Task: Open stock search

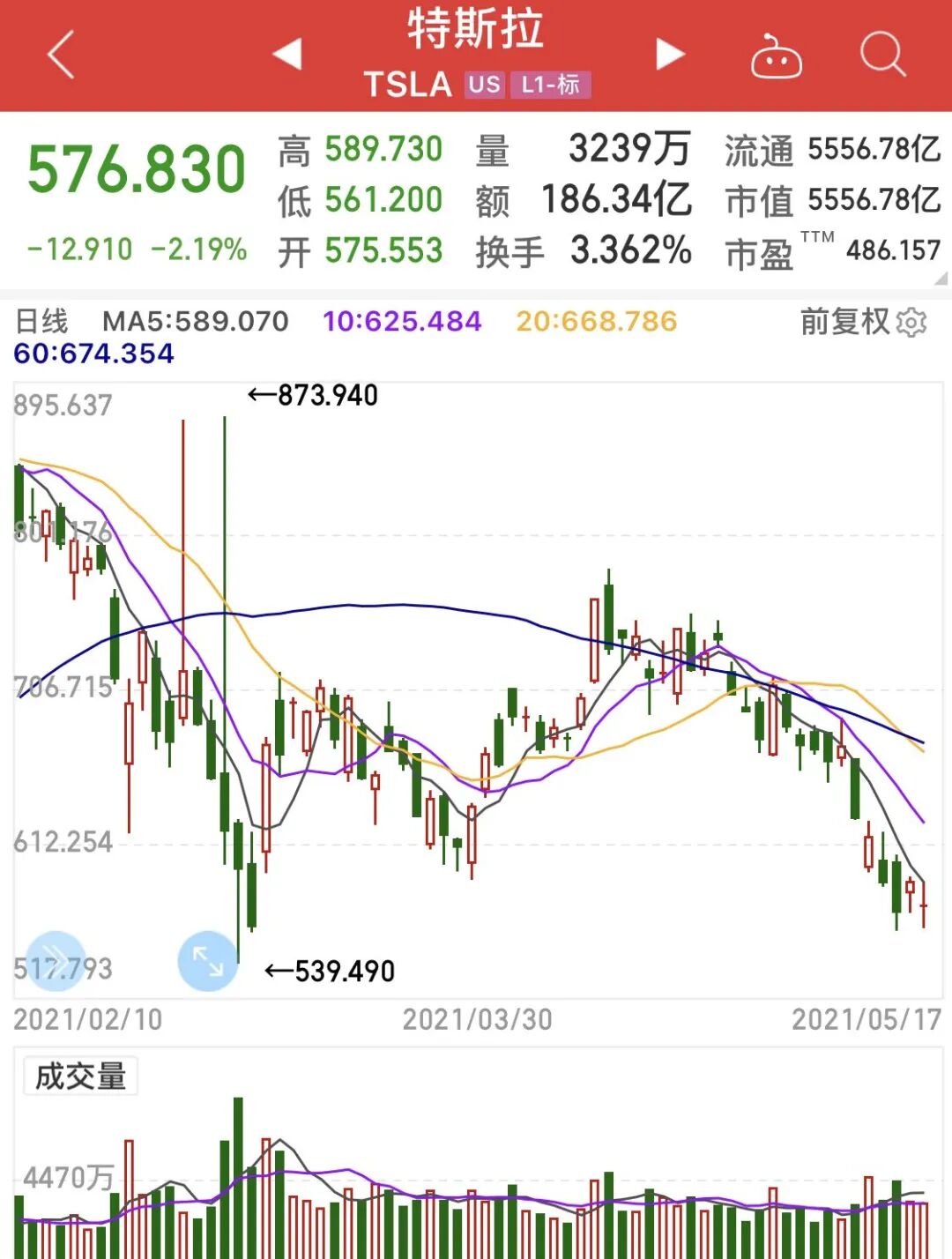Action: point(882,56)
